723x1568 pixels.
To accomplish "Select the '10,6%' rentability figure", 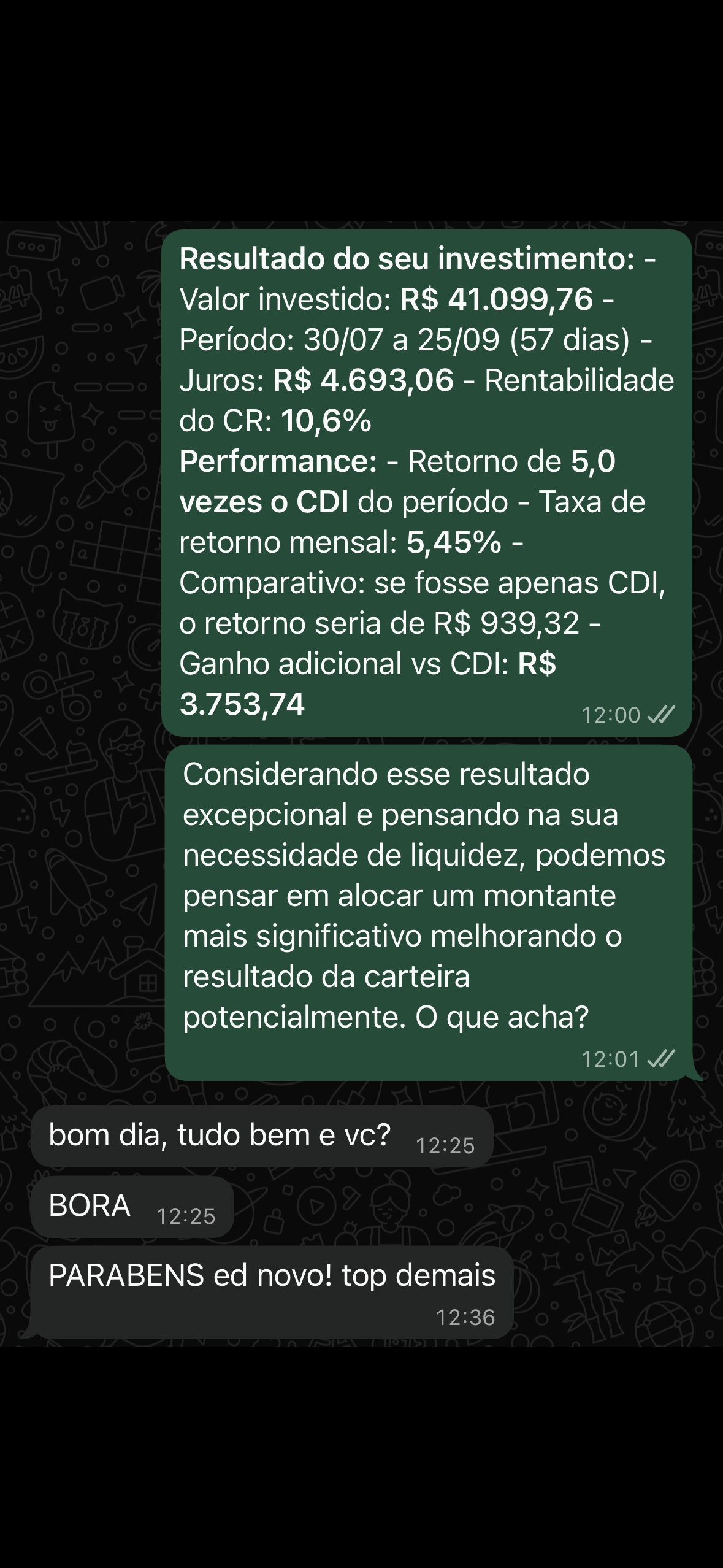I will pyautogui.click(x=326, y=421).
